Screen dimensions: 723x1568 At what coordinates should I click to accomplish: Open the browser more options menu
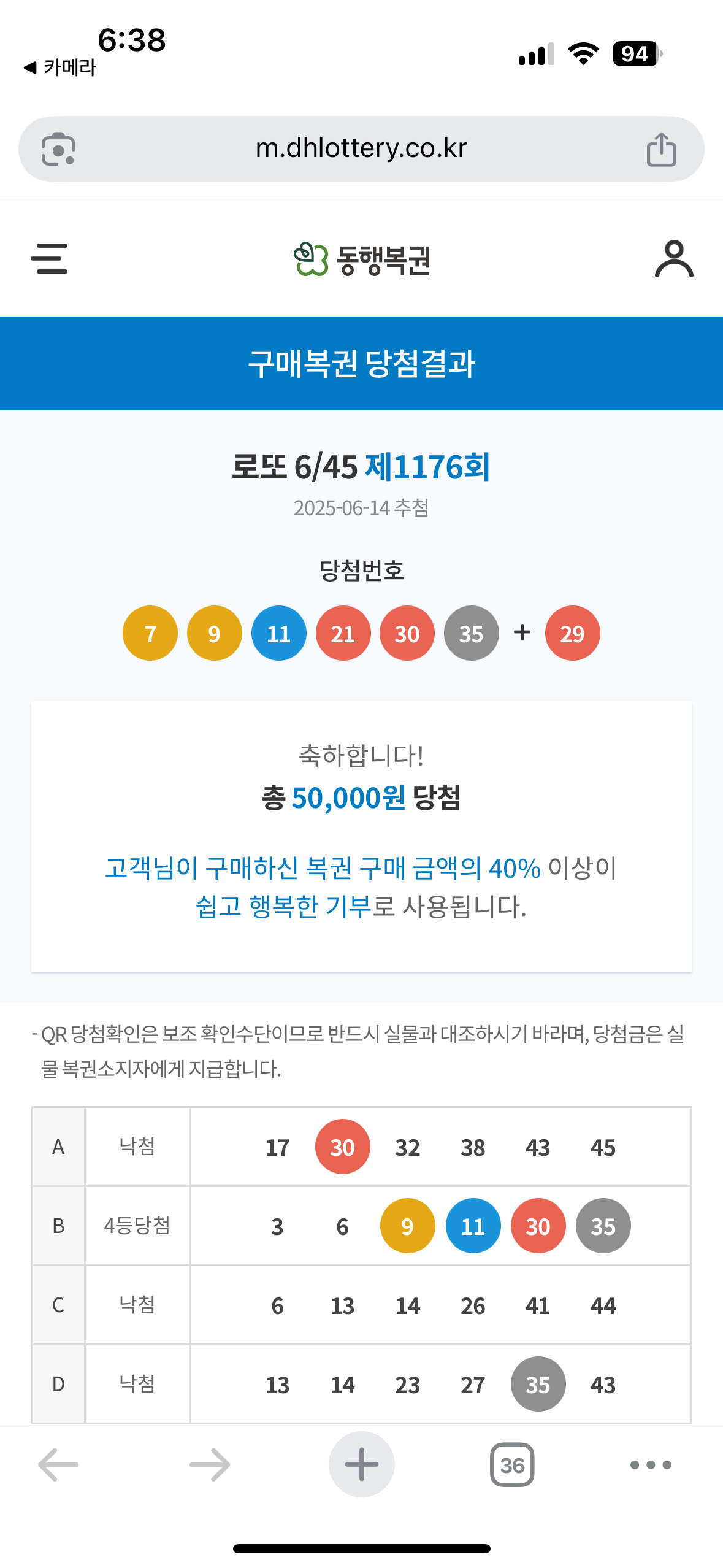pyautogui.click(x=651, y=1465)
